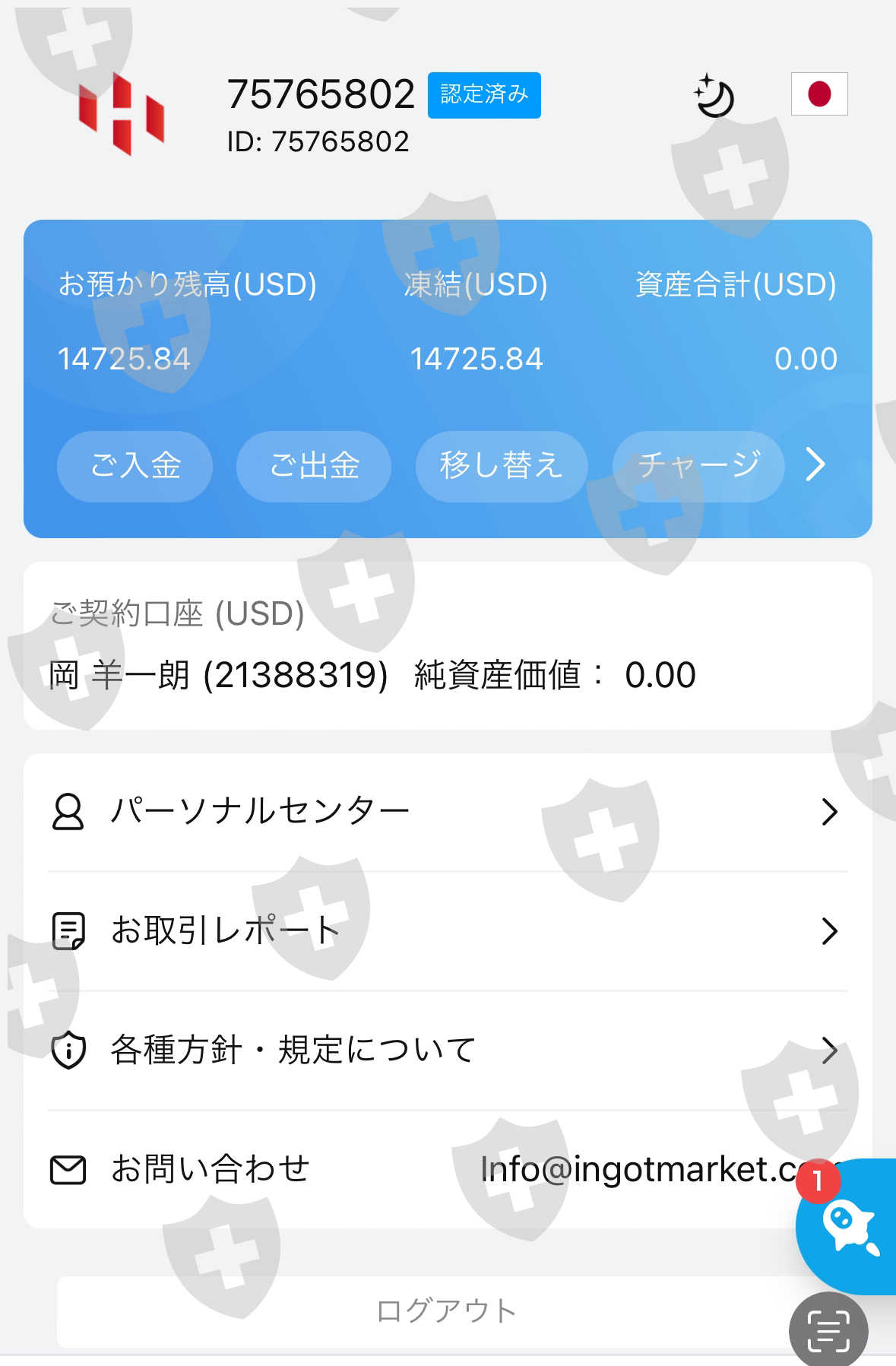Tap ログアウト to log out
The width and height of the screenshot is (896, 1366).
pos(448,1311)
